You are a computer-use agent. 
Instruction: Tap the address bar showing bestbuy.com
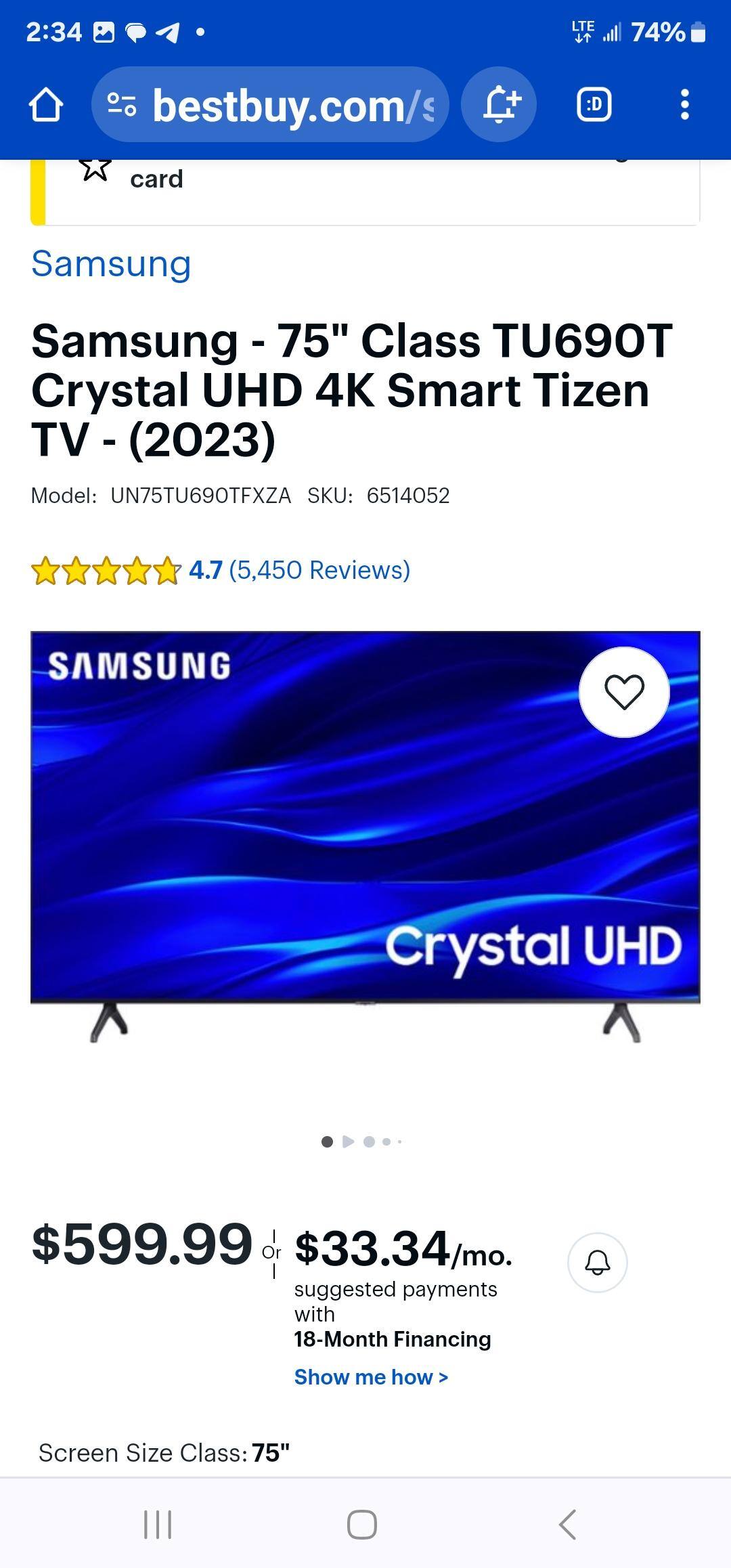[271, 104]
